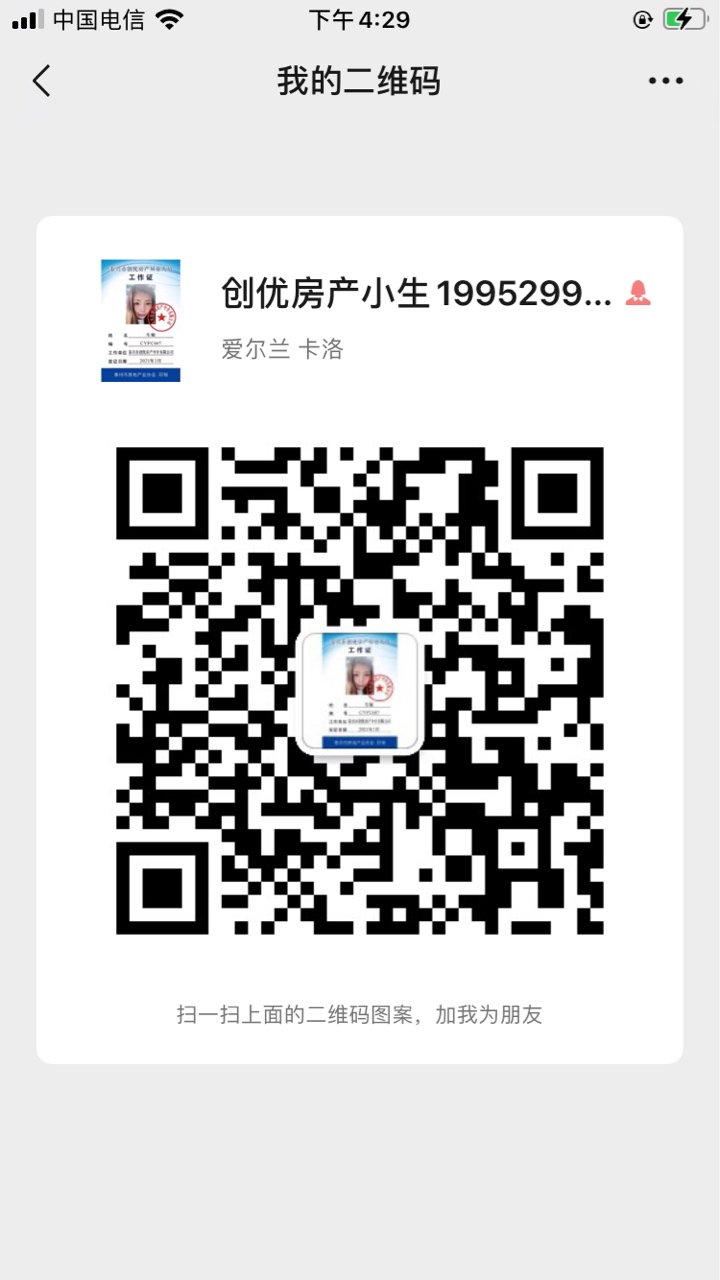Open the three-dot more options menu
The height and width of the screenshot is (1280, 720).
pyautogui.click(x=665, y=81)
